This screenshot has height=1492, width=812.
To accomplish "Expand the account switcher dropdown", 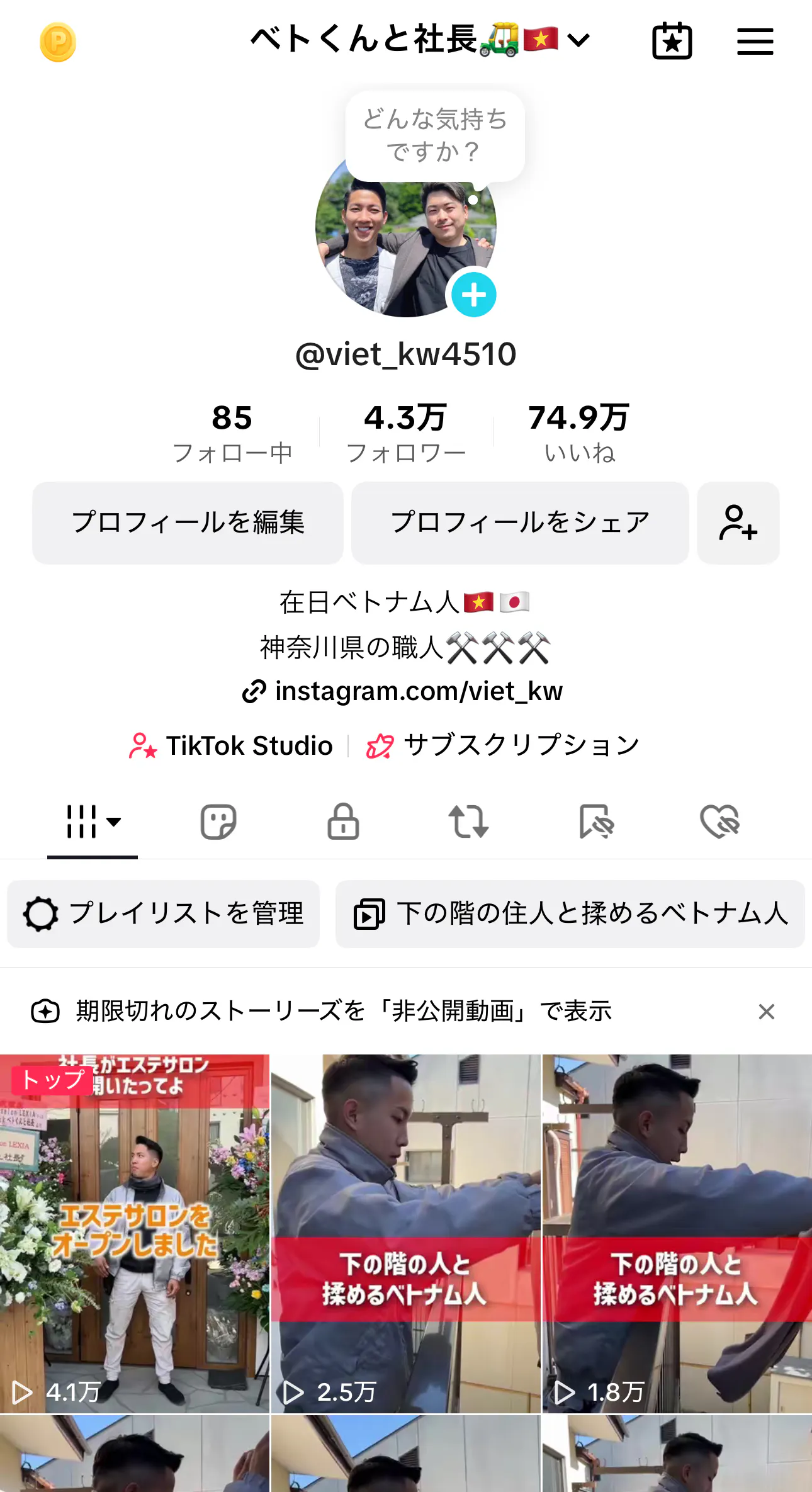I will tap(578, 41).
